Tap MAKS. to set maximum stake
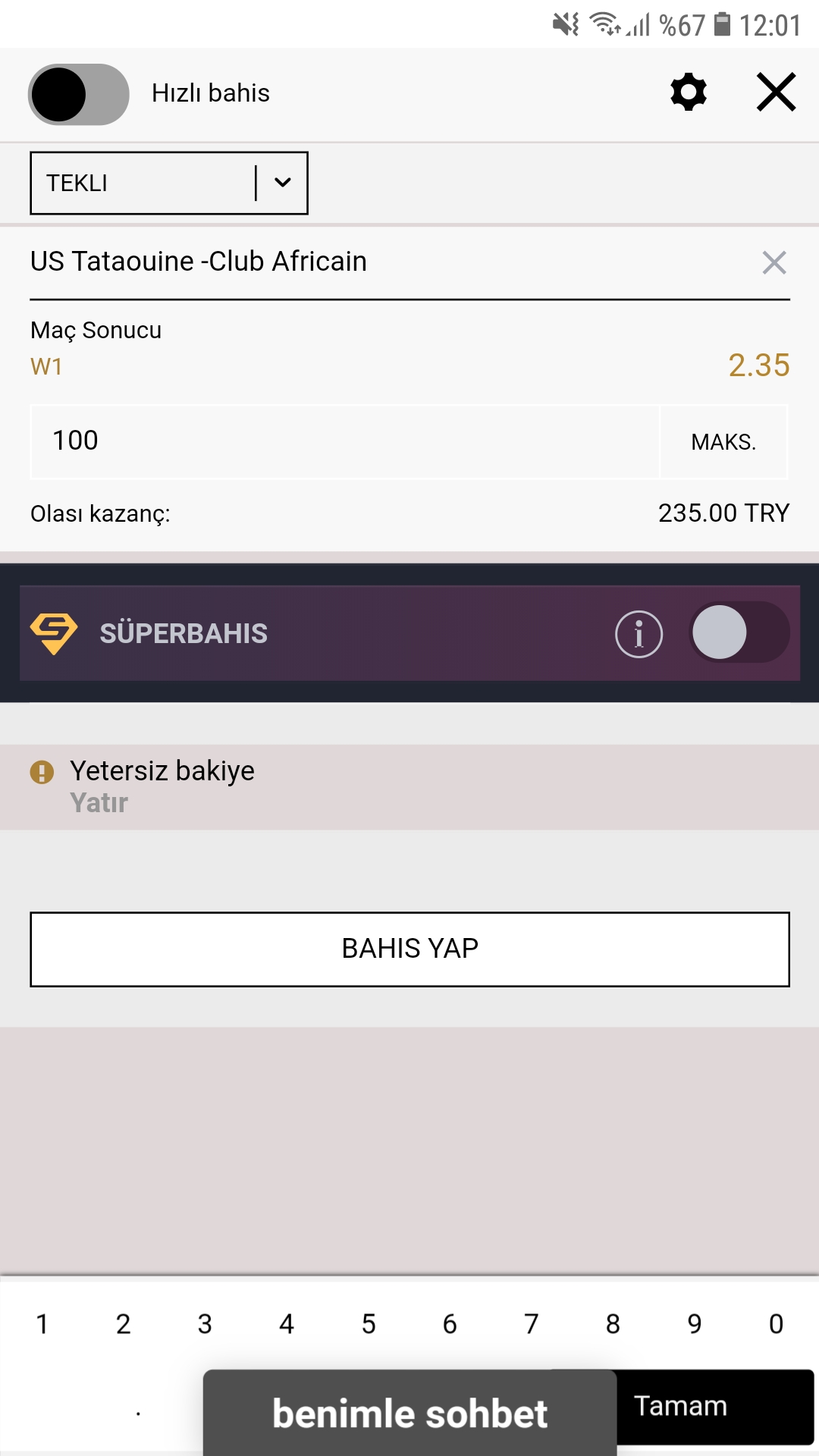This screenshot has height=1456, width=819. pos(723,442)
